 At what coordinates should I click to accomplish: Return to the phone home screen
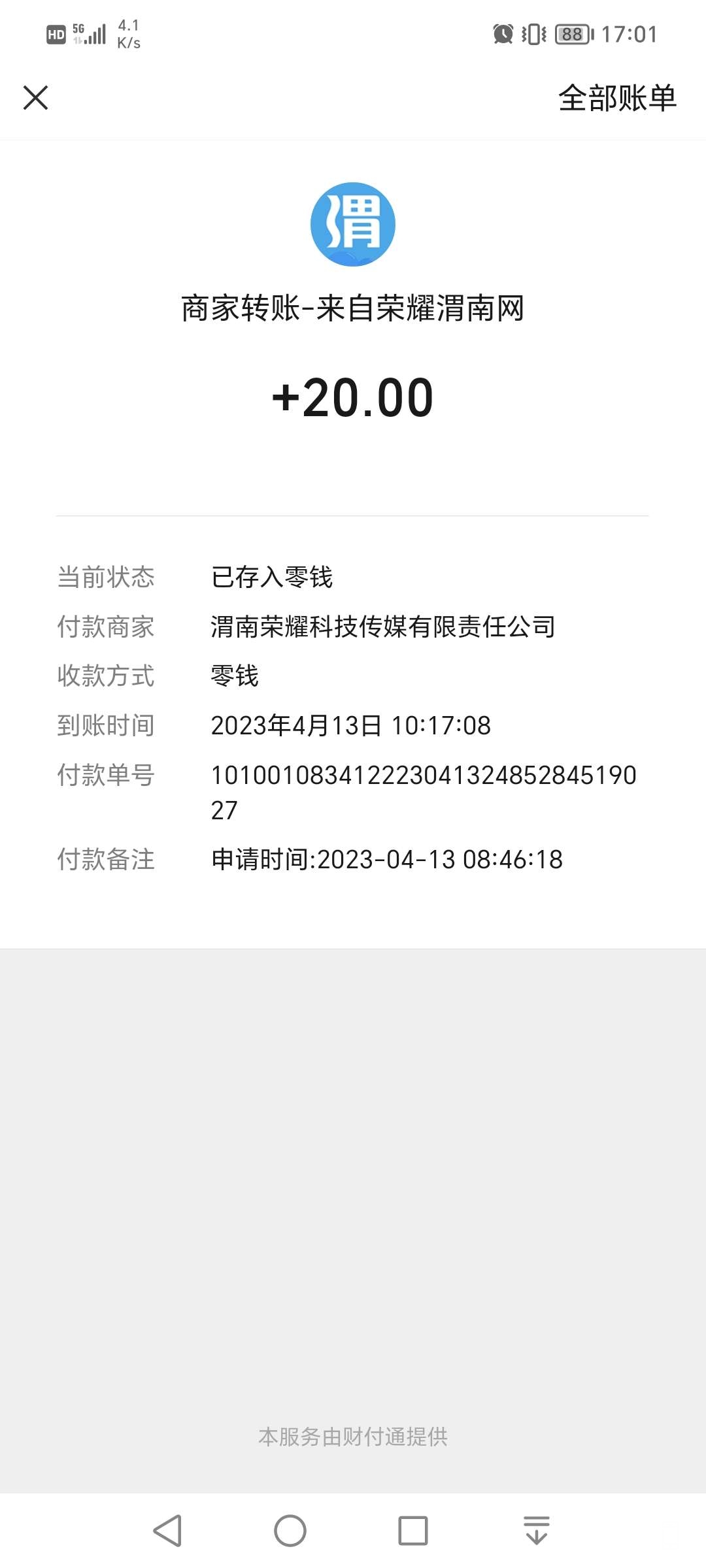point(290,1530)
